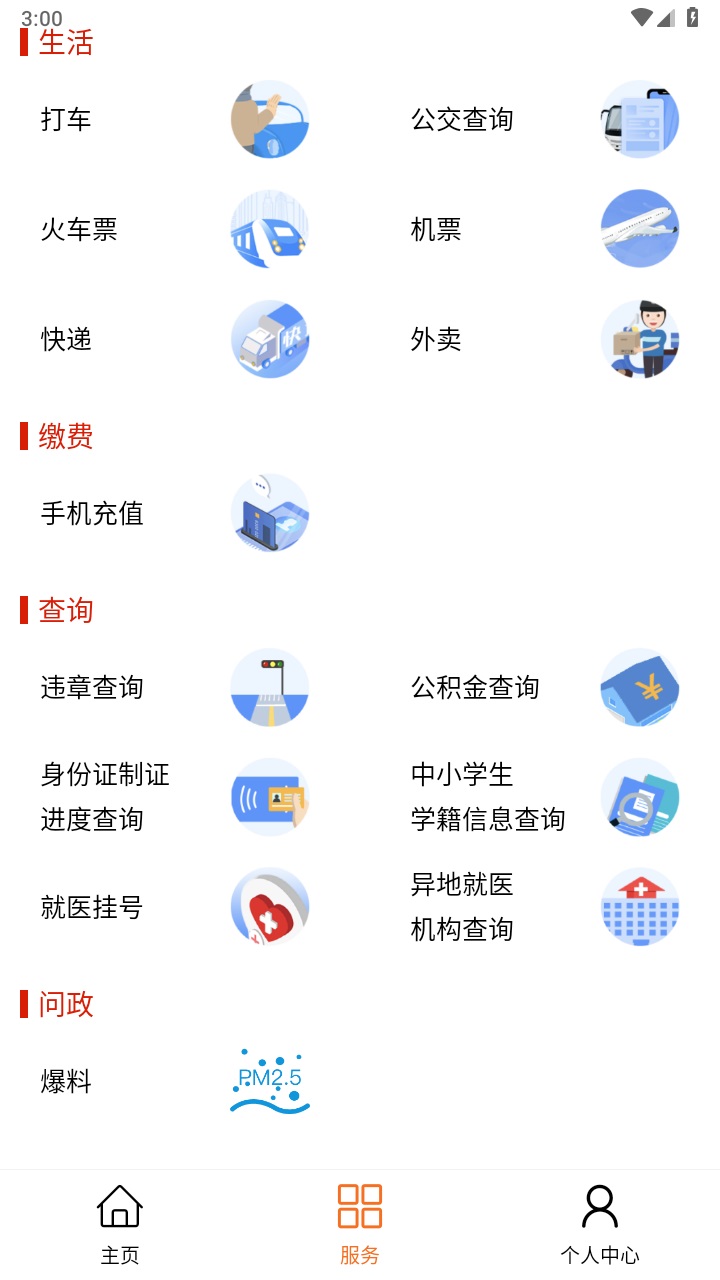Click the 快递 delivery truck icon
720x1280 pixels.
click(x=270, y=339)
